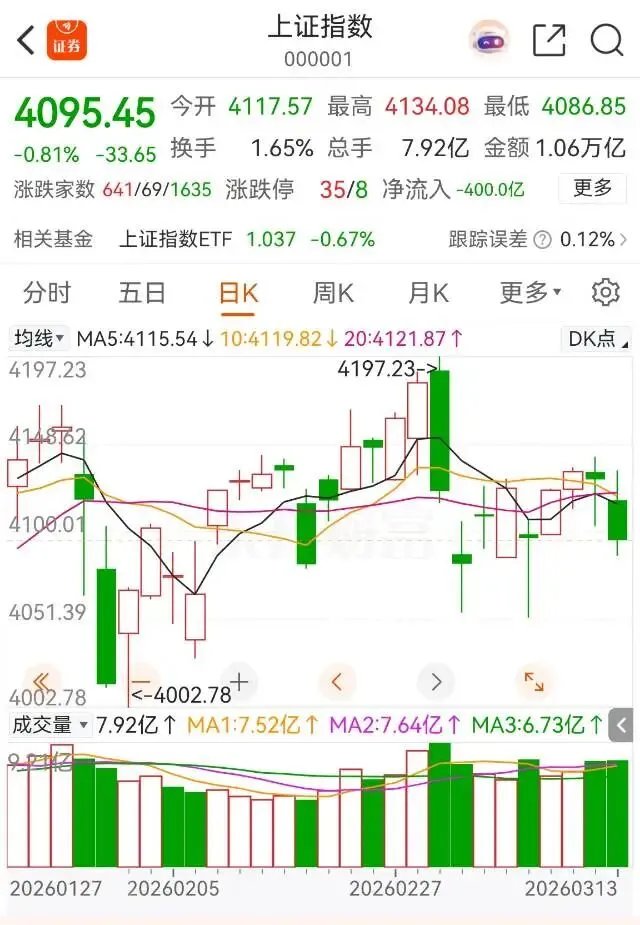640x925 pixels.
Task: Go back from the 上证指数 page
Action: pos(26,40)
